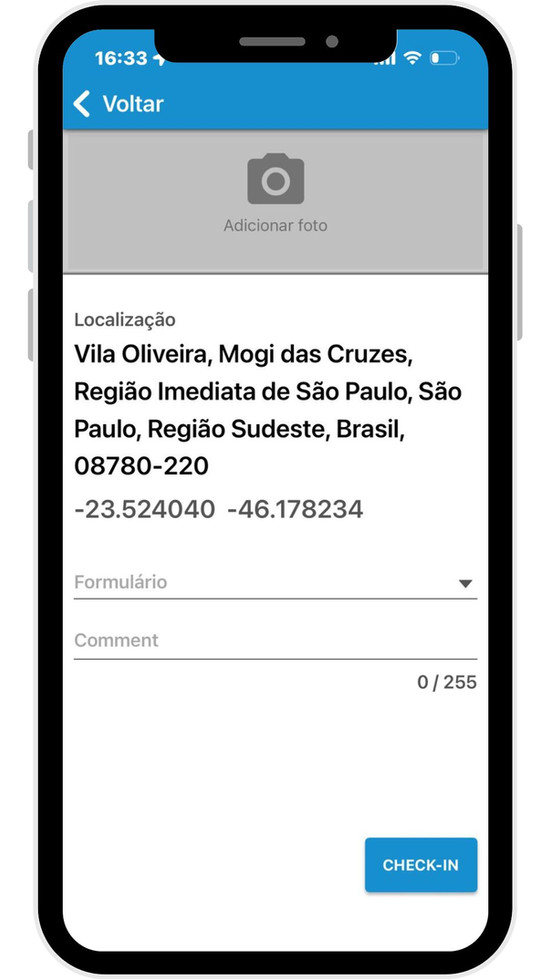This screenshot has width=551, height=980.
Task: Focus the Comment text field
Action: (x=276, y=642)
